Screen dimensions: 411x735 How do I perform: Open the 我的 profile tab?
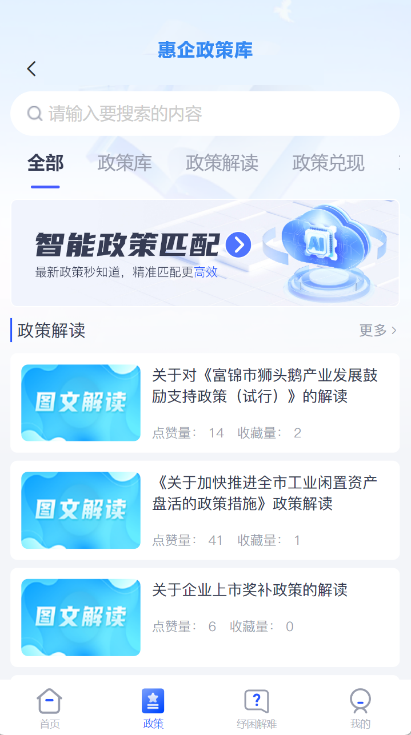360,708
